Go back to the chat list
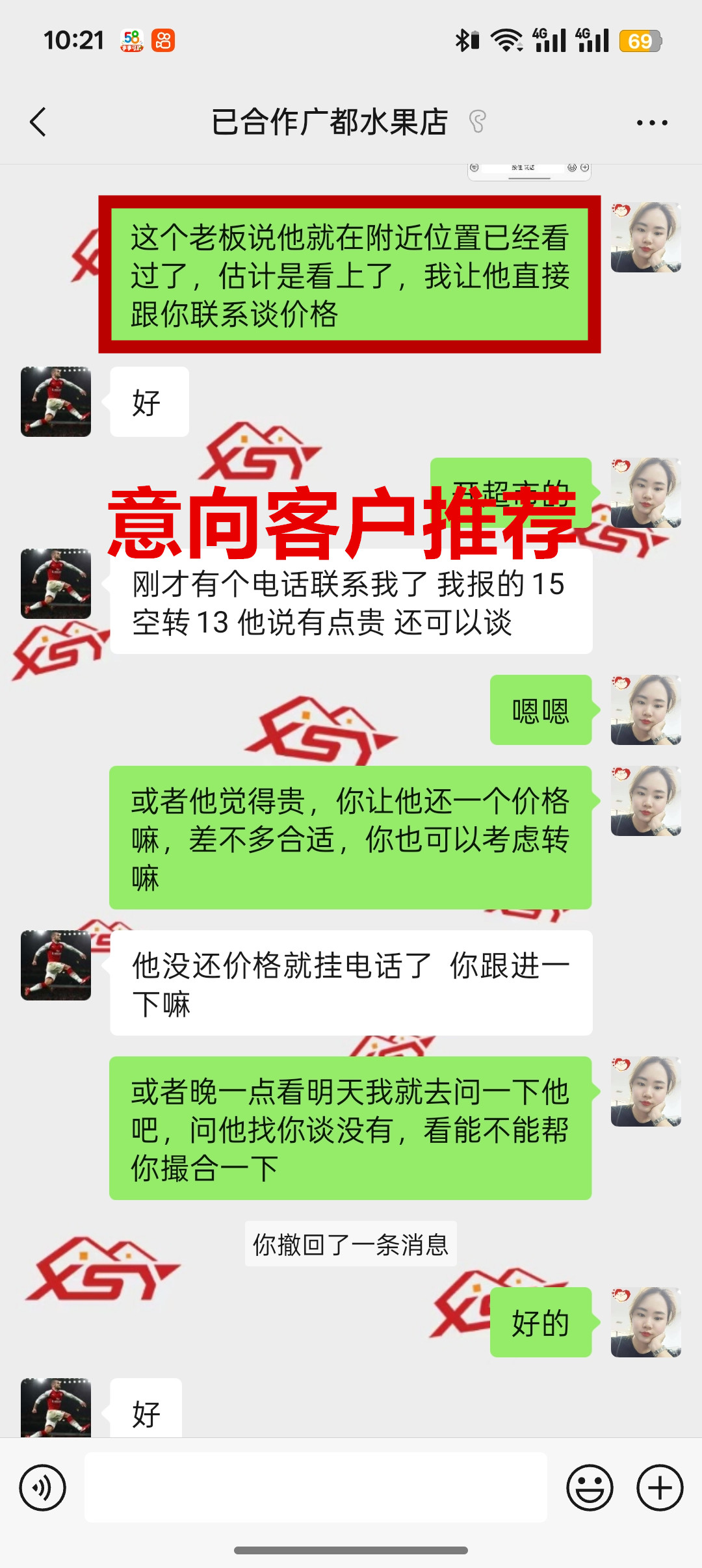The height and width of the screenshot is (1568, 702). [38, 122]
